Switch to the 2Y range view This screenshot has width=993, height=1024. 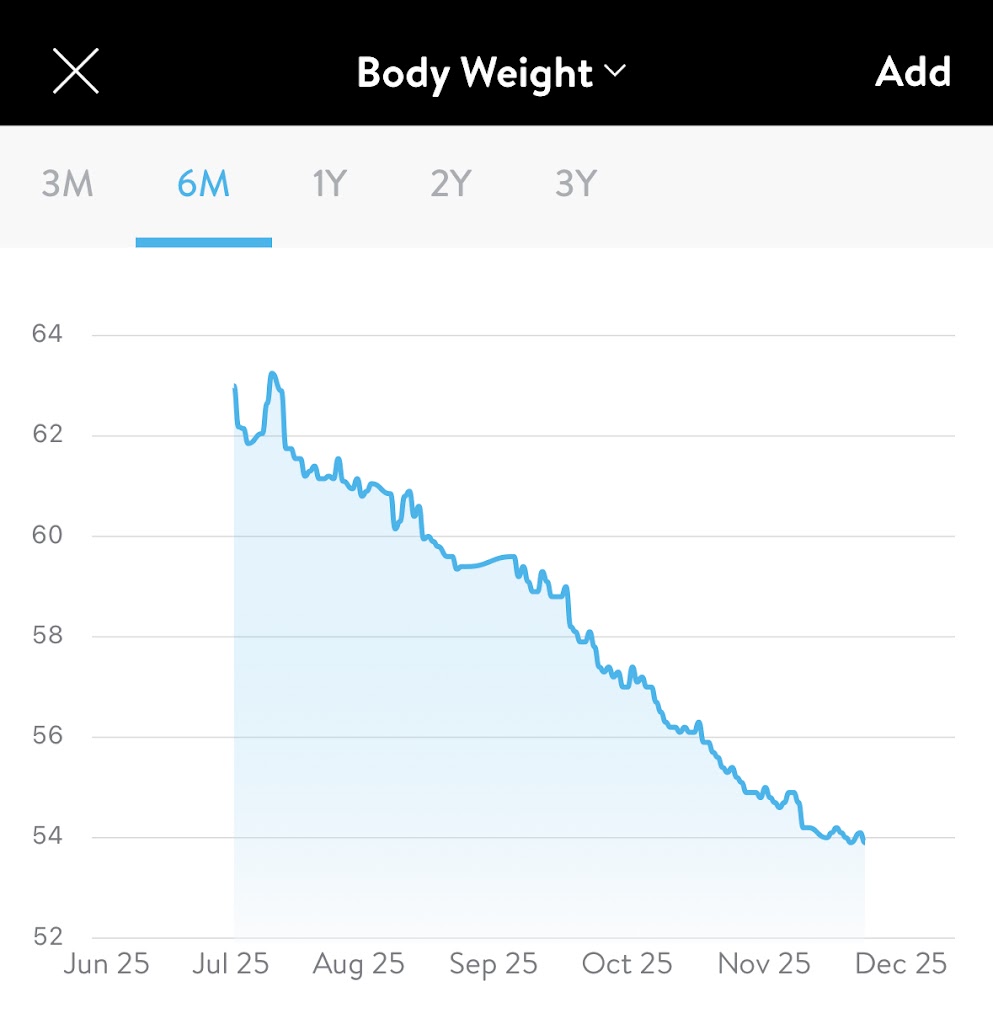point(451,185)
